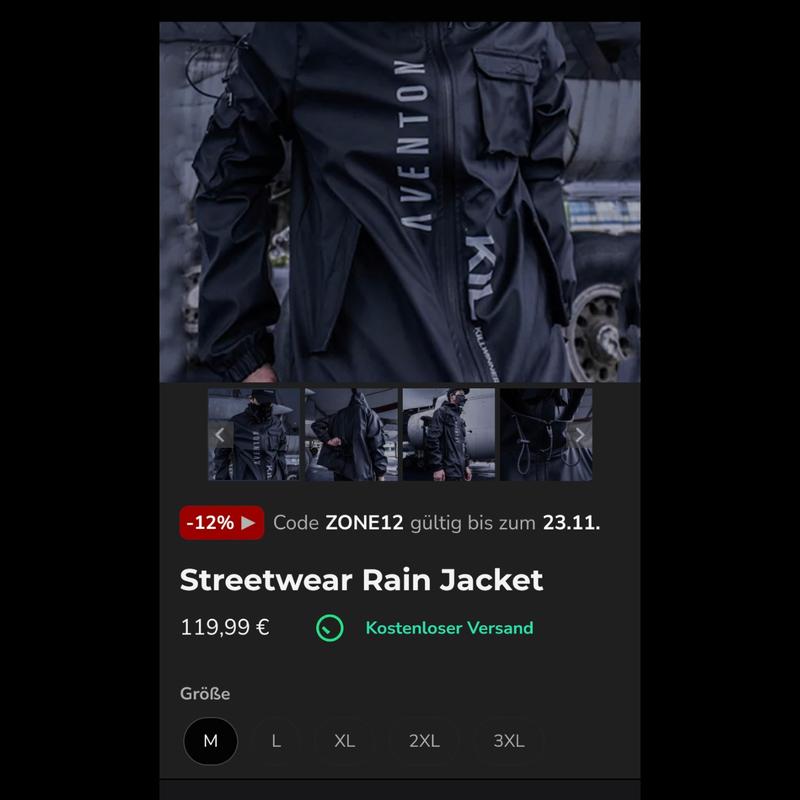Pick size XL
The width and height of the screenshot is (800, 800).
click(x=345, y=741)
